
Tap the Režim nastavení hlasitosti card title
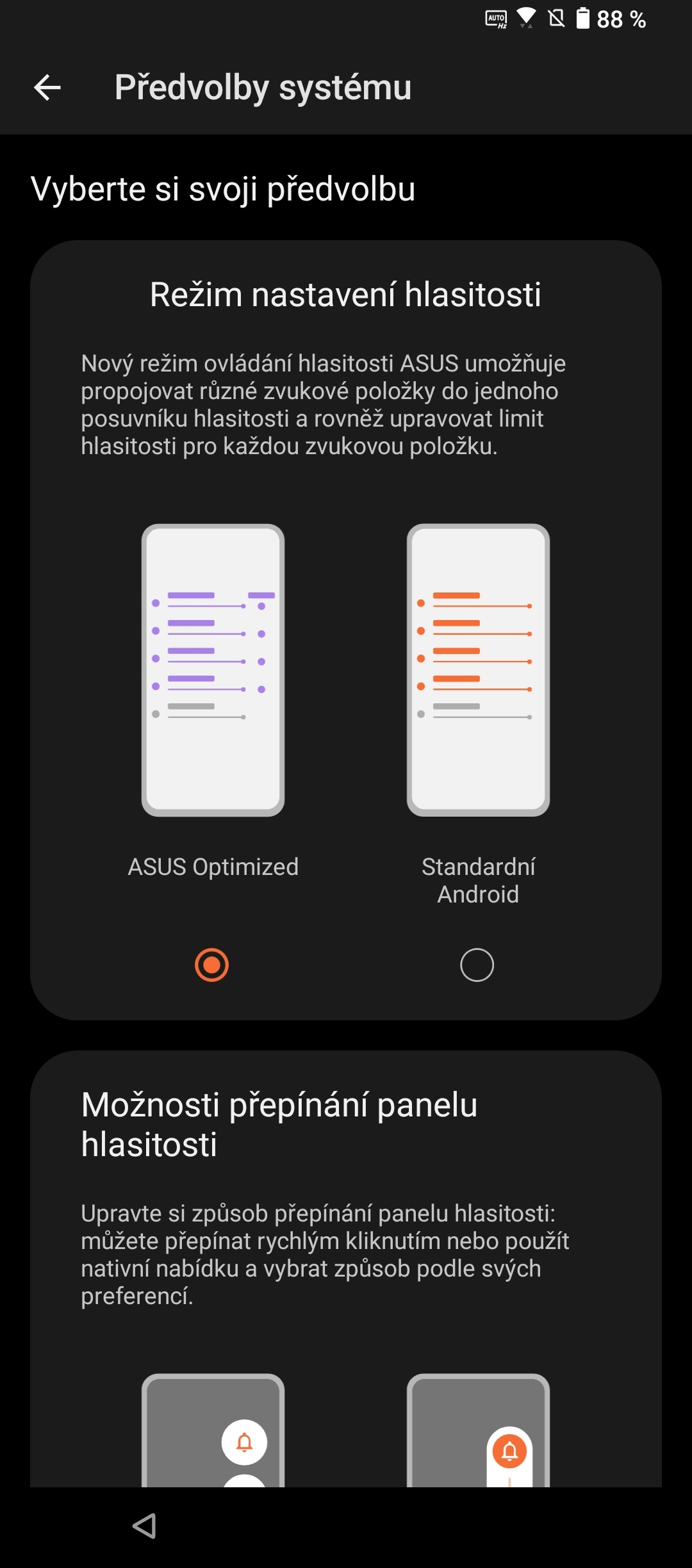pyautogui.click(x=346, y=295)
